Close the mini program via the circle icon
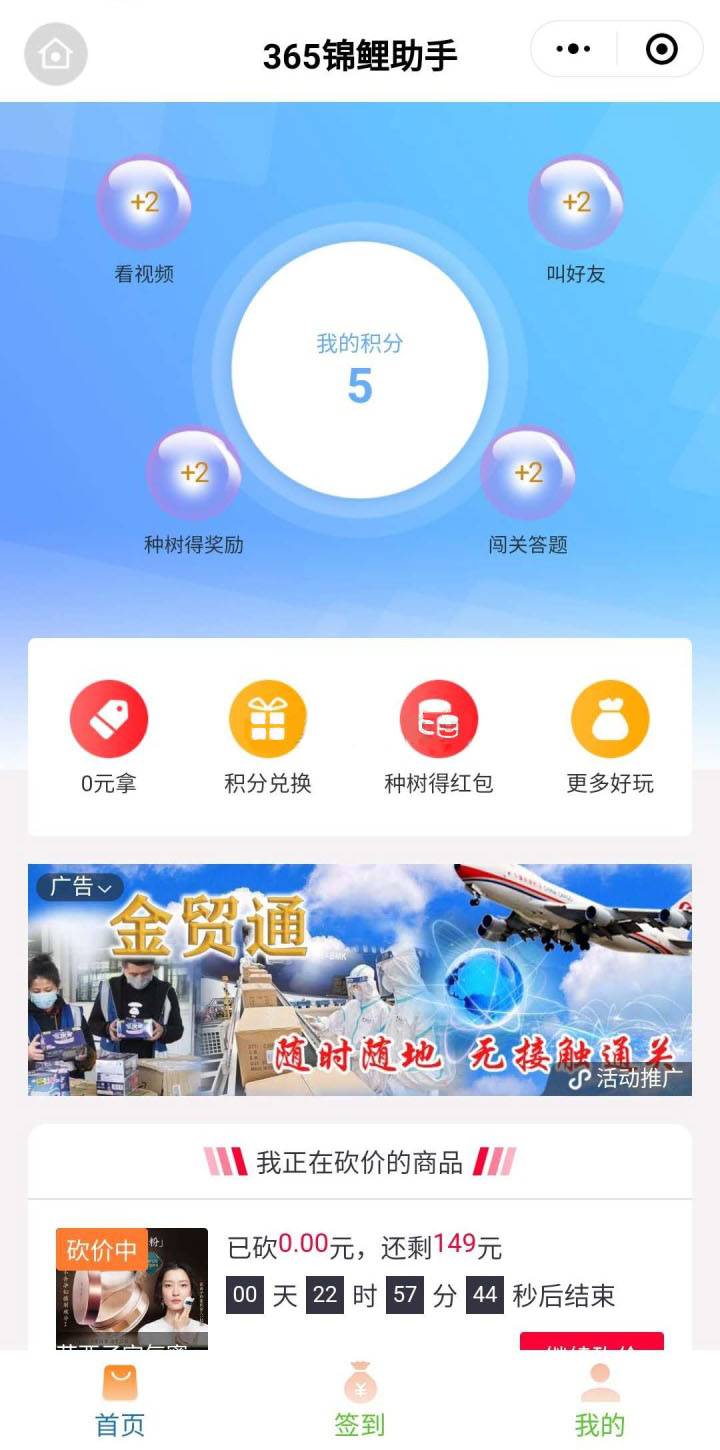Image resolution: width=720 pixels, height=1450 pixels. tap(661, 49)
